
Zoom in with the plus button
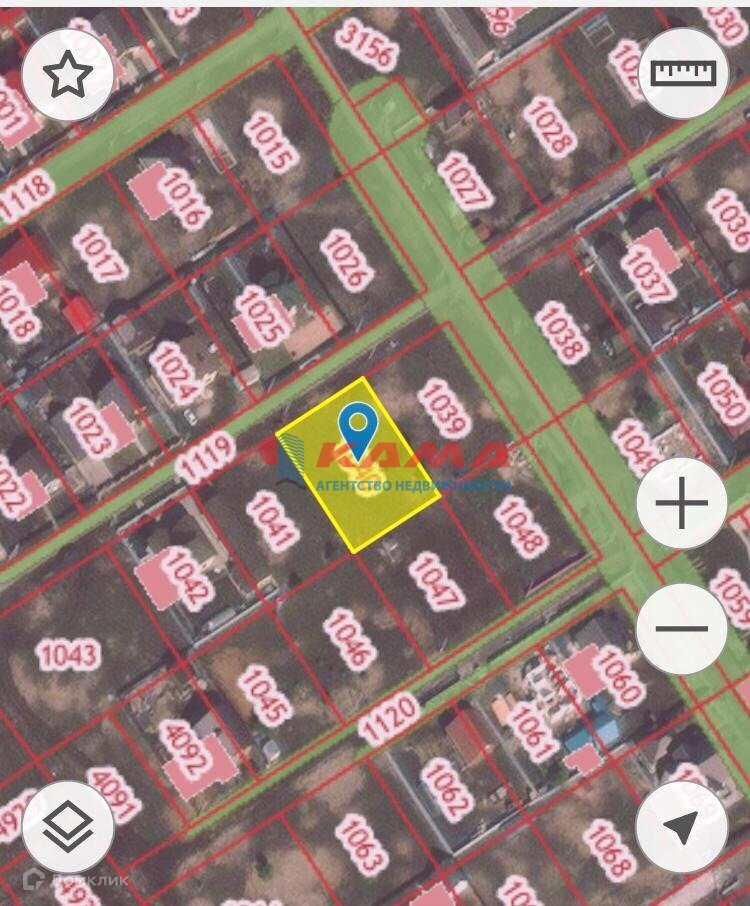pos(682,503)
